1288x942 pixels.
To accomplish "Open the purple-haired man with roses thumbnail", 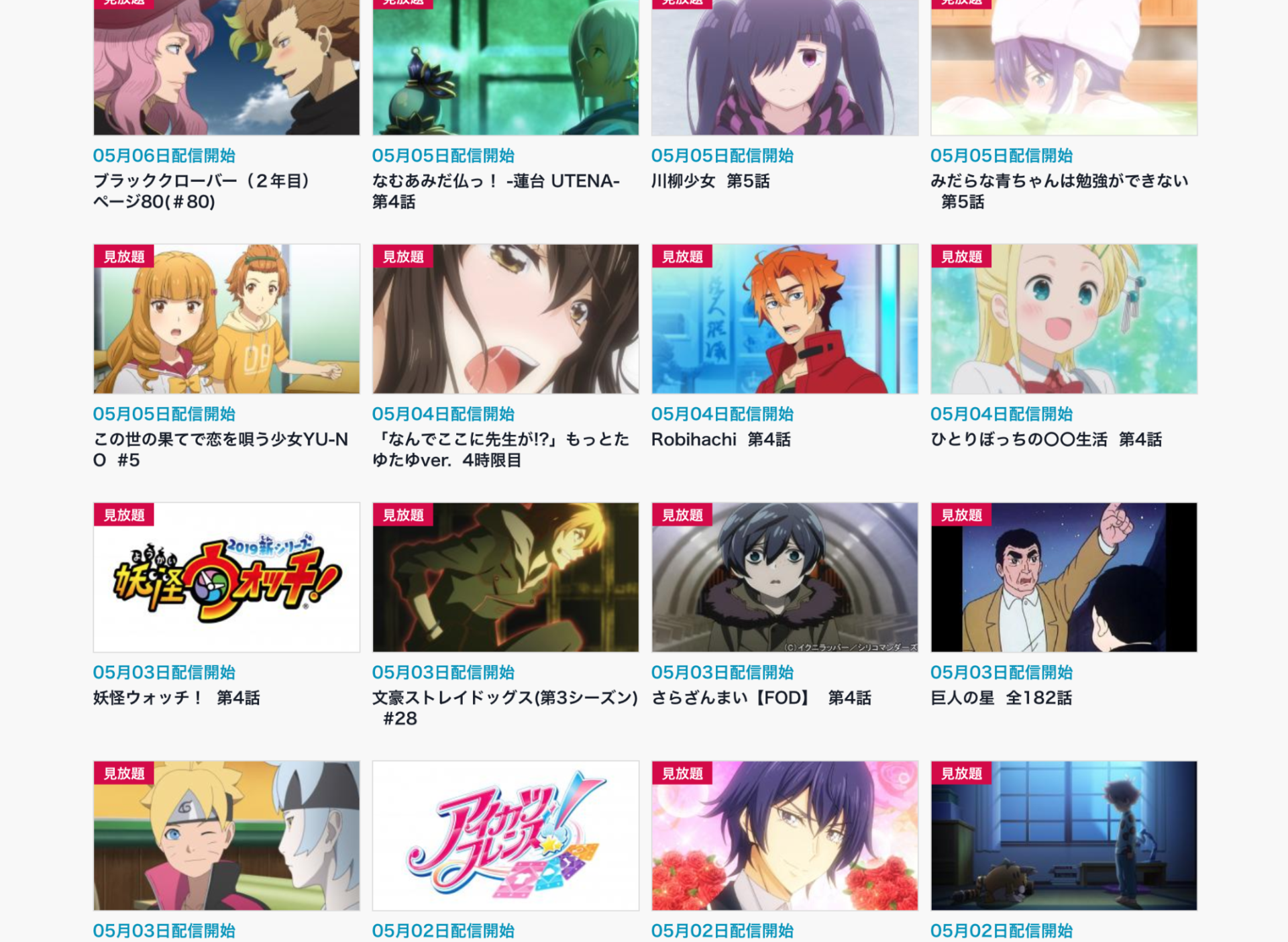I will click(x=784, y=835).
